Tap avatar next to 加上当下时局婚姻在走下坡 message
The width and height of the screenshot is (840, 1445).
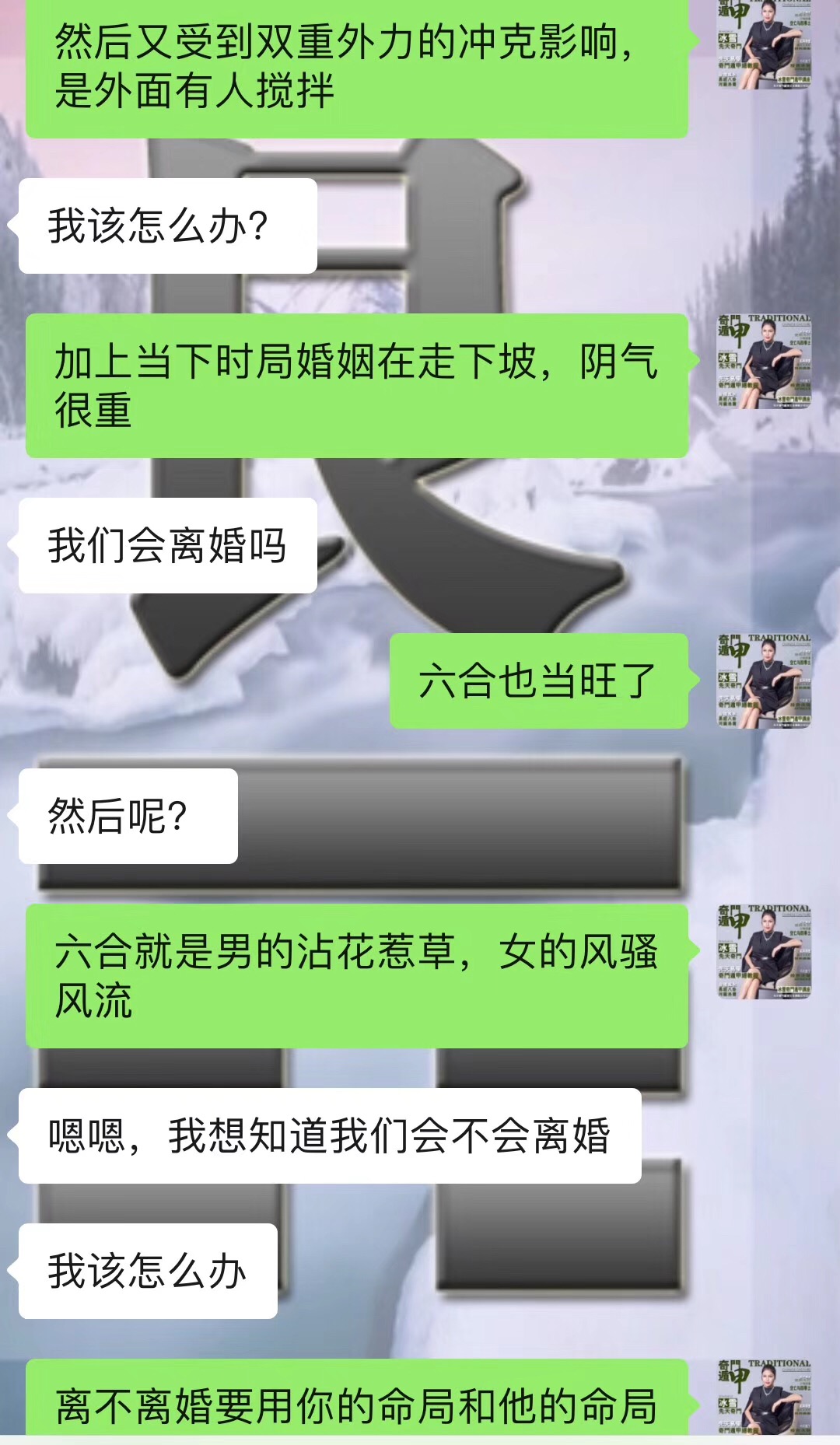[x=764, y=362]
